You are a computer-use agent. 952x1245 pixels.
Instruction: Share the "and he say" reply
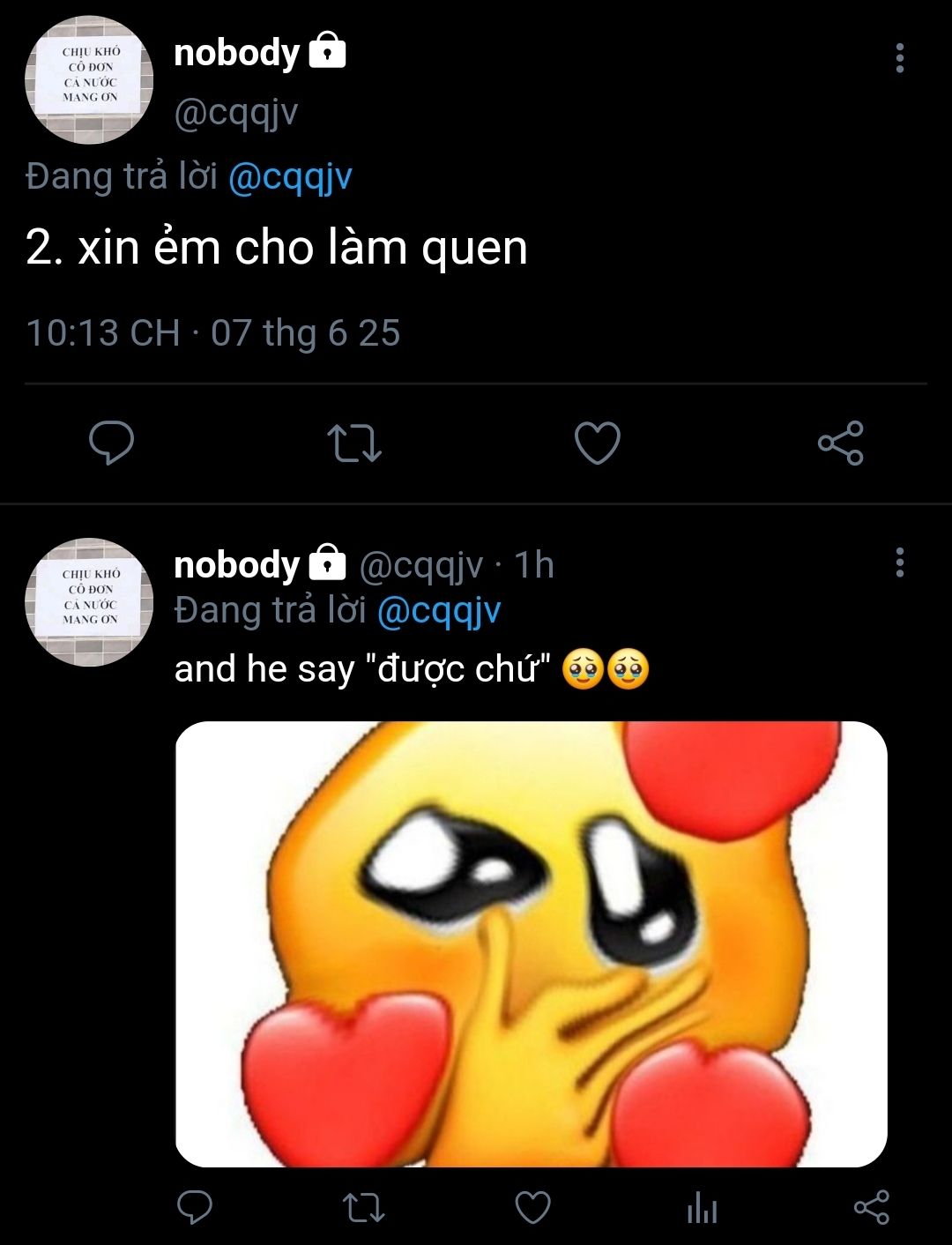tap(871, 1207)
